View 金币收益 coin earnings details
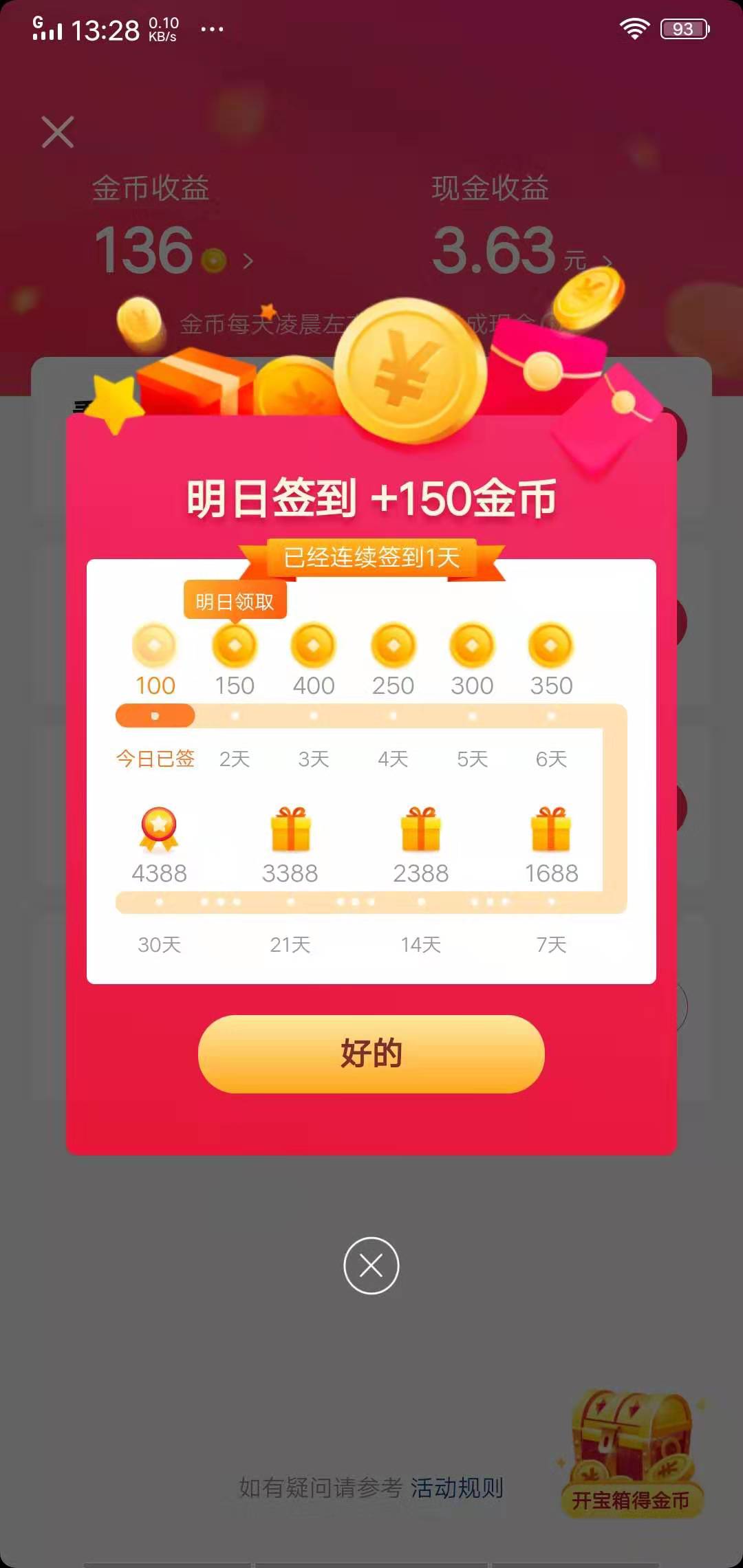Screen dimensions: 743x1568 (172, 250)
